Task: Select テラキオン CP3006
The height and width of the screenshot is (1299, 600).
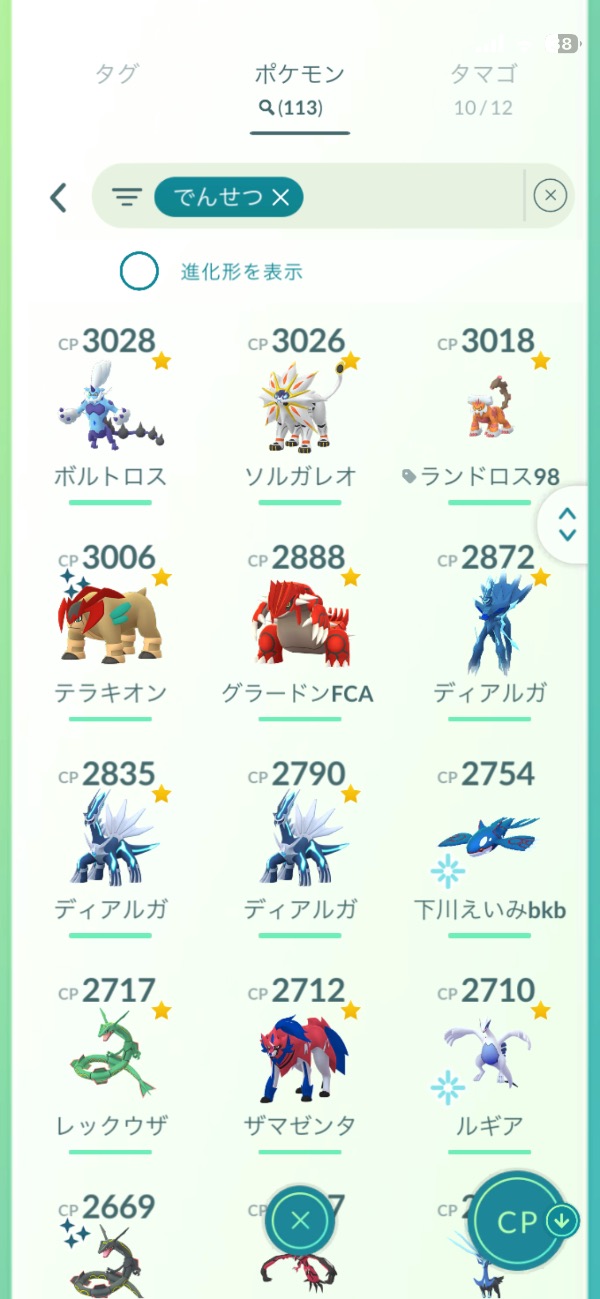Action: 110,627
